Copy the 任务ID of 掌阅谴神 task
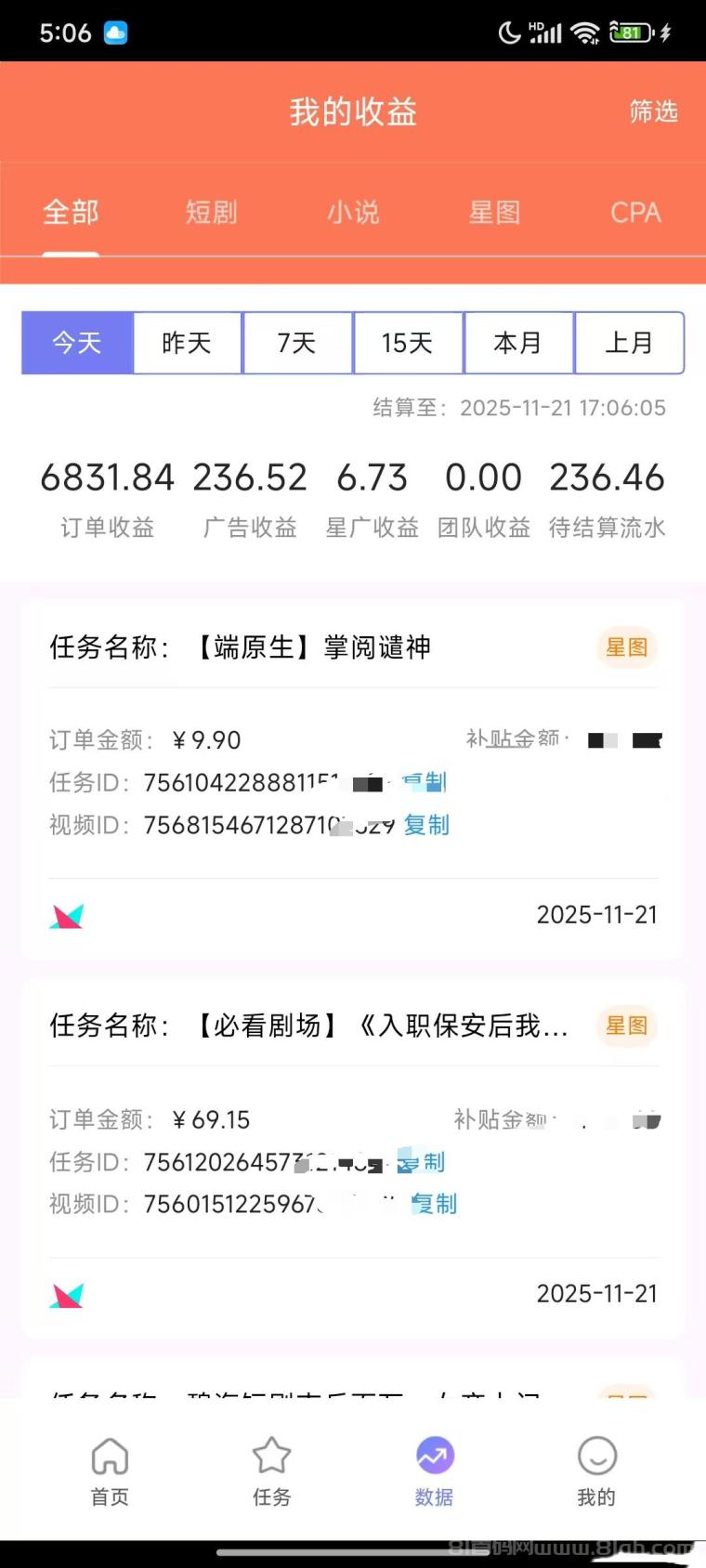 [425, 782]
